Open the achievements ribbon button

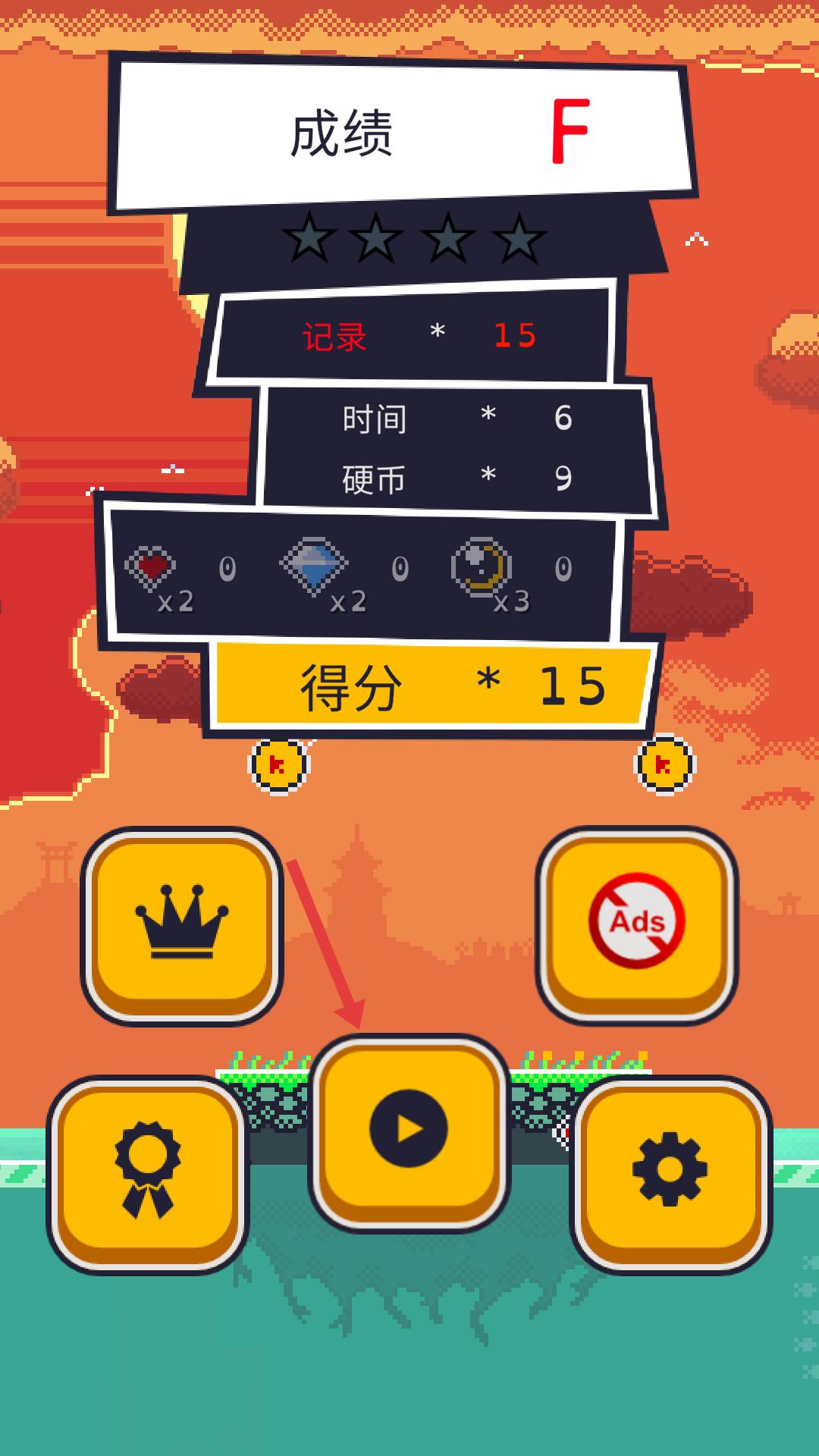[x=148, y=1172]
